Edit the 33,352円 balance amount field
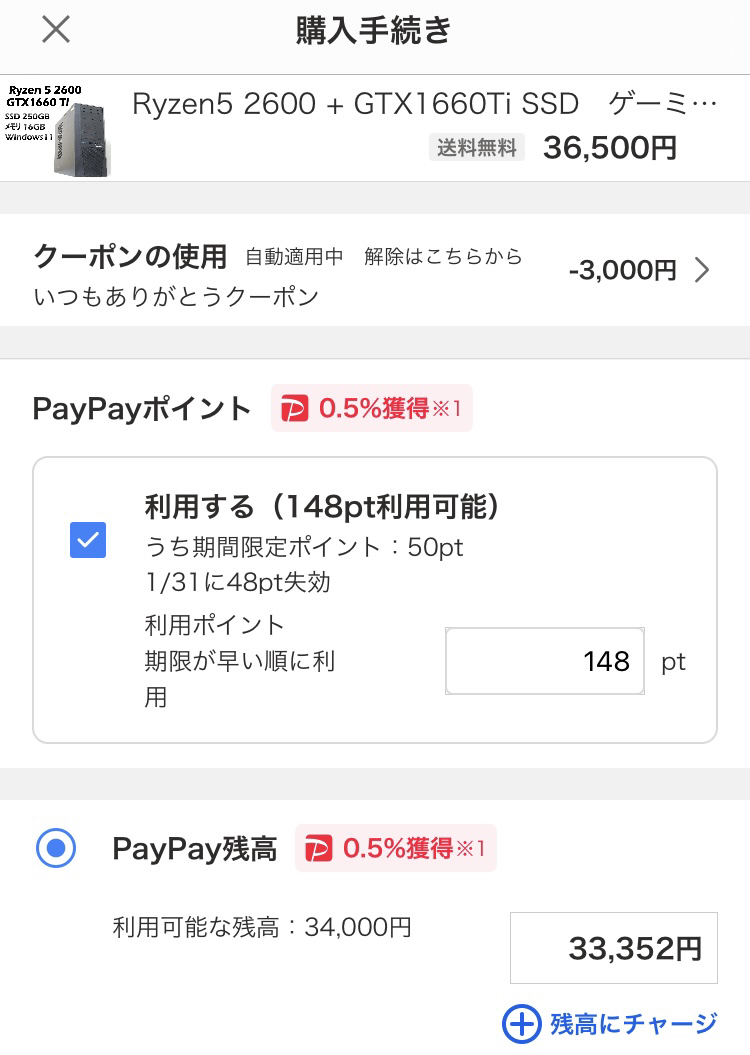Image resolution: width=750 pixels, height=1055 pixels. (x=613, y=948)
